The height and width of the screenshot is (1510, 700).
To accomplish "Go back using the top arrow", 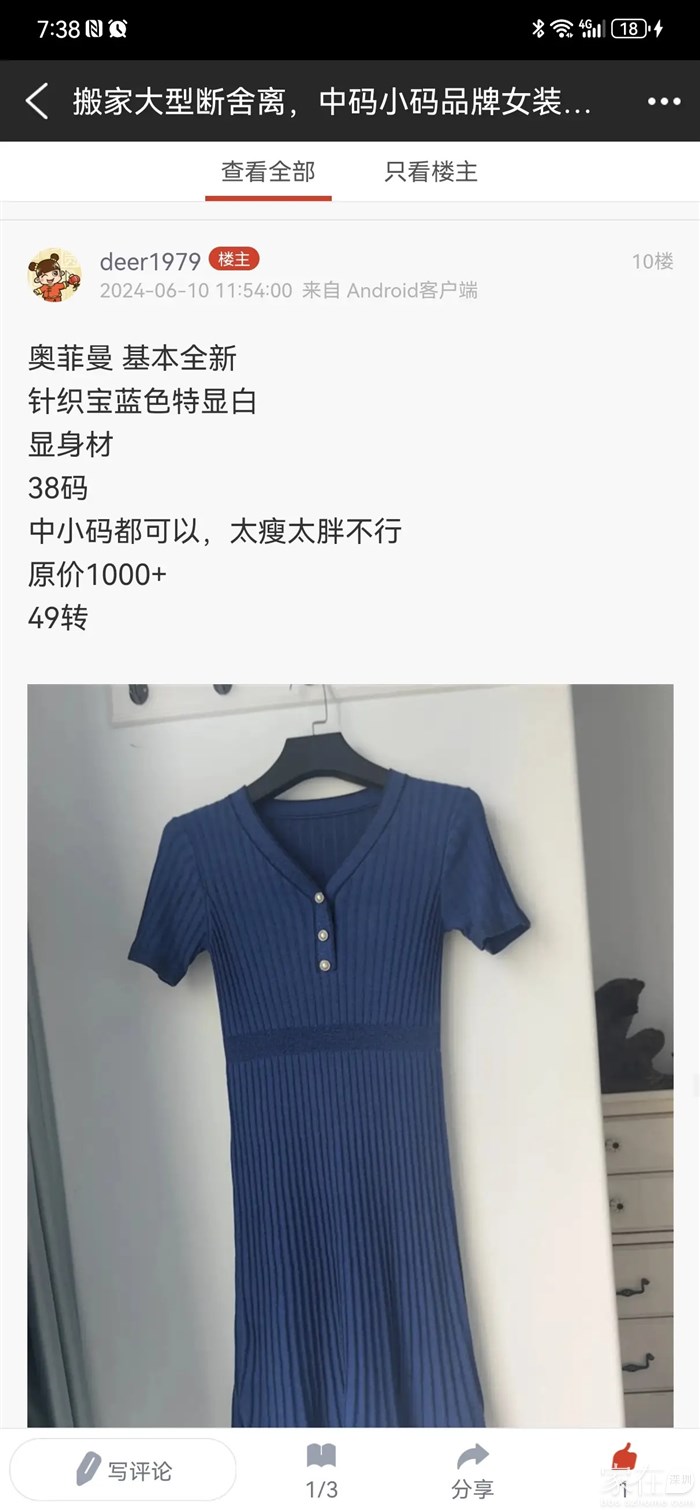I will 37,102.
